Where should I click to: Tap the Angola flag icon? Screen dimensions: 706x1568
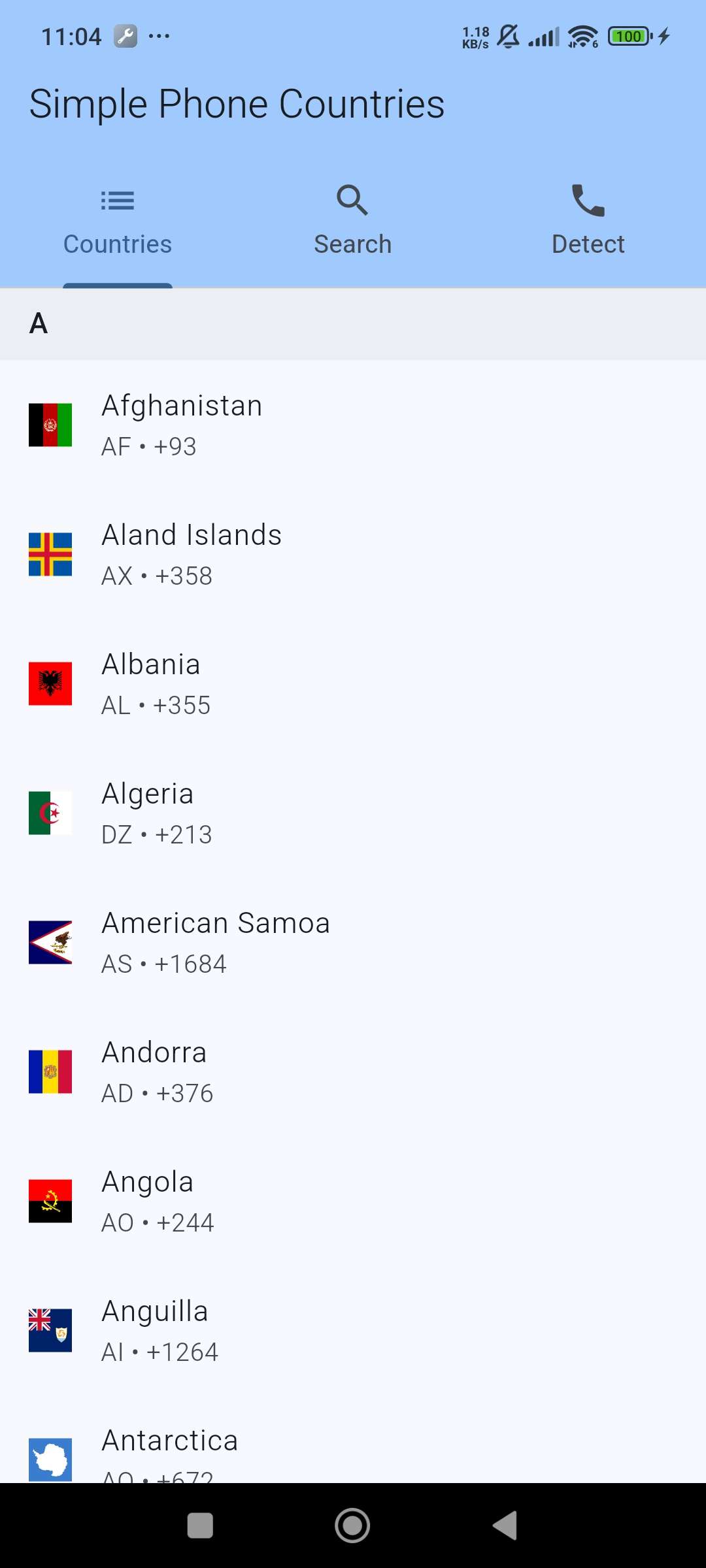point(50,1201)
